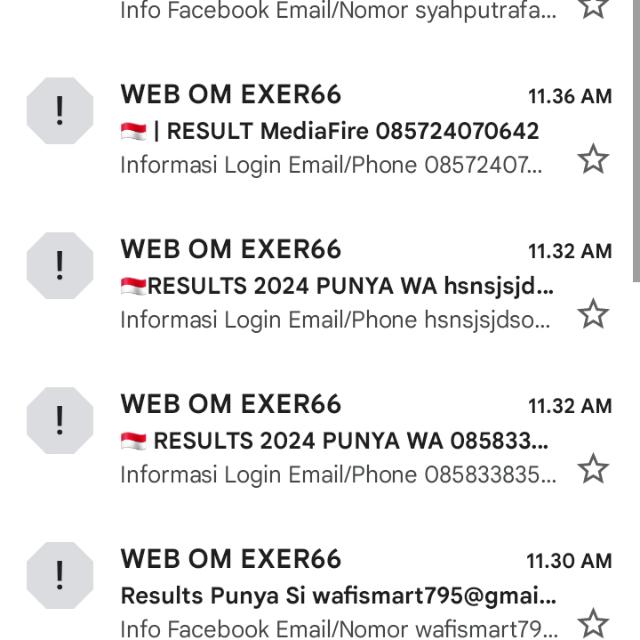Viewport: 640px width, 640px height.
Task: Open the Results Punya Si wafismart795 email
Action: coord(338,596)
